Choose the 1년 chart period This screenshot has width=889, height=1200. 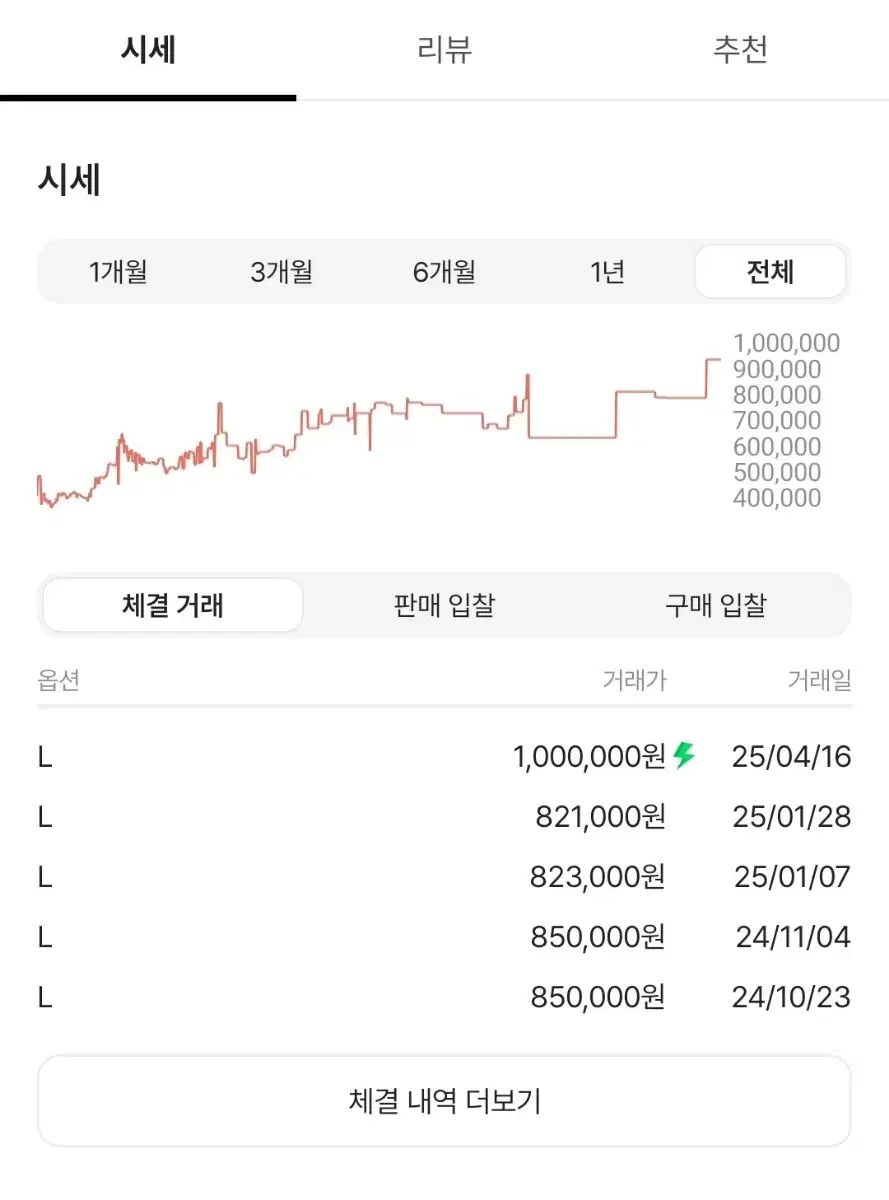point(607,271)
